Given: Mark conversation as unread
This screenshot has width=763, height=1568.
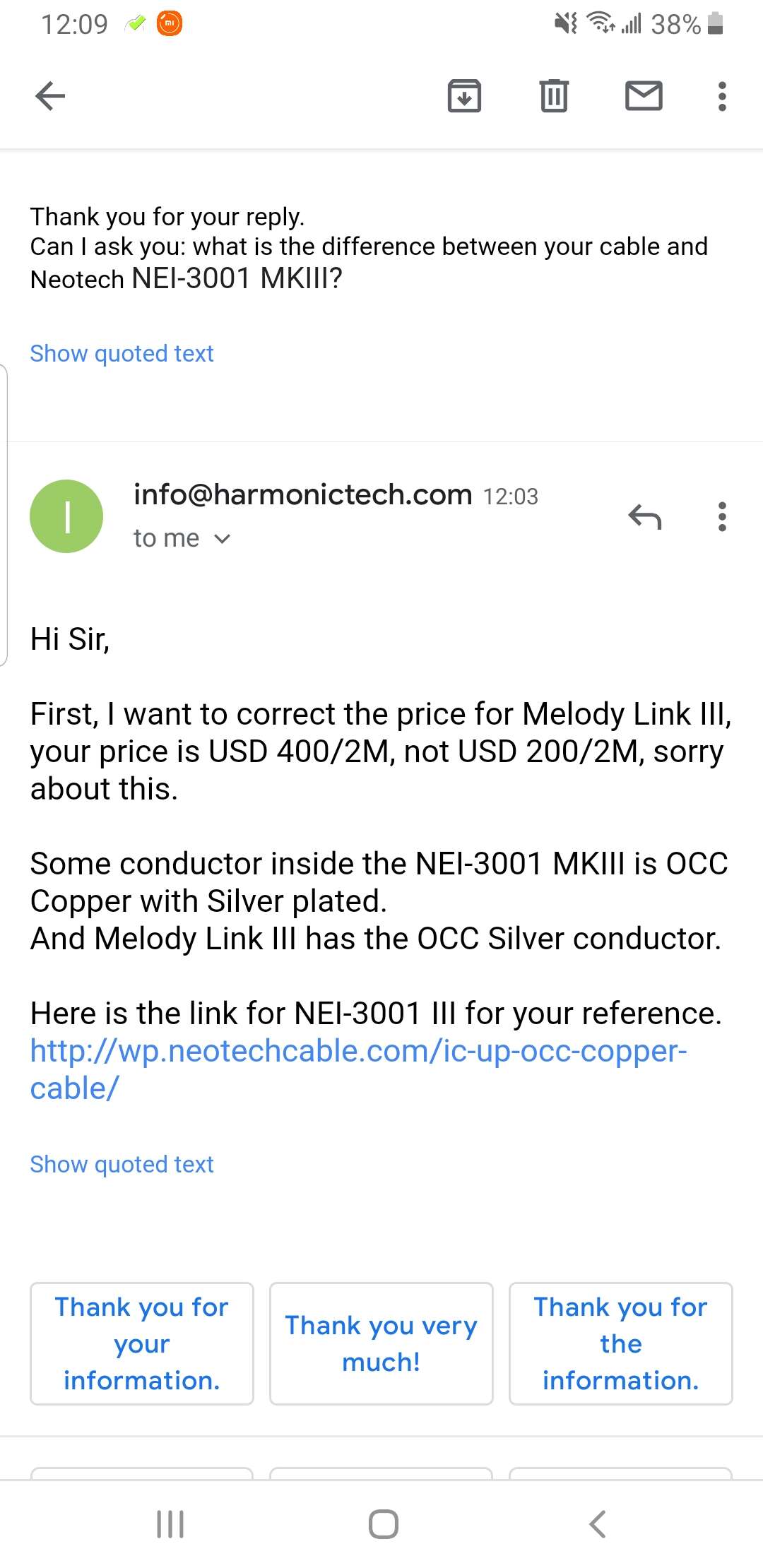Looking at the screenshot, I should coord(644,96).
